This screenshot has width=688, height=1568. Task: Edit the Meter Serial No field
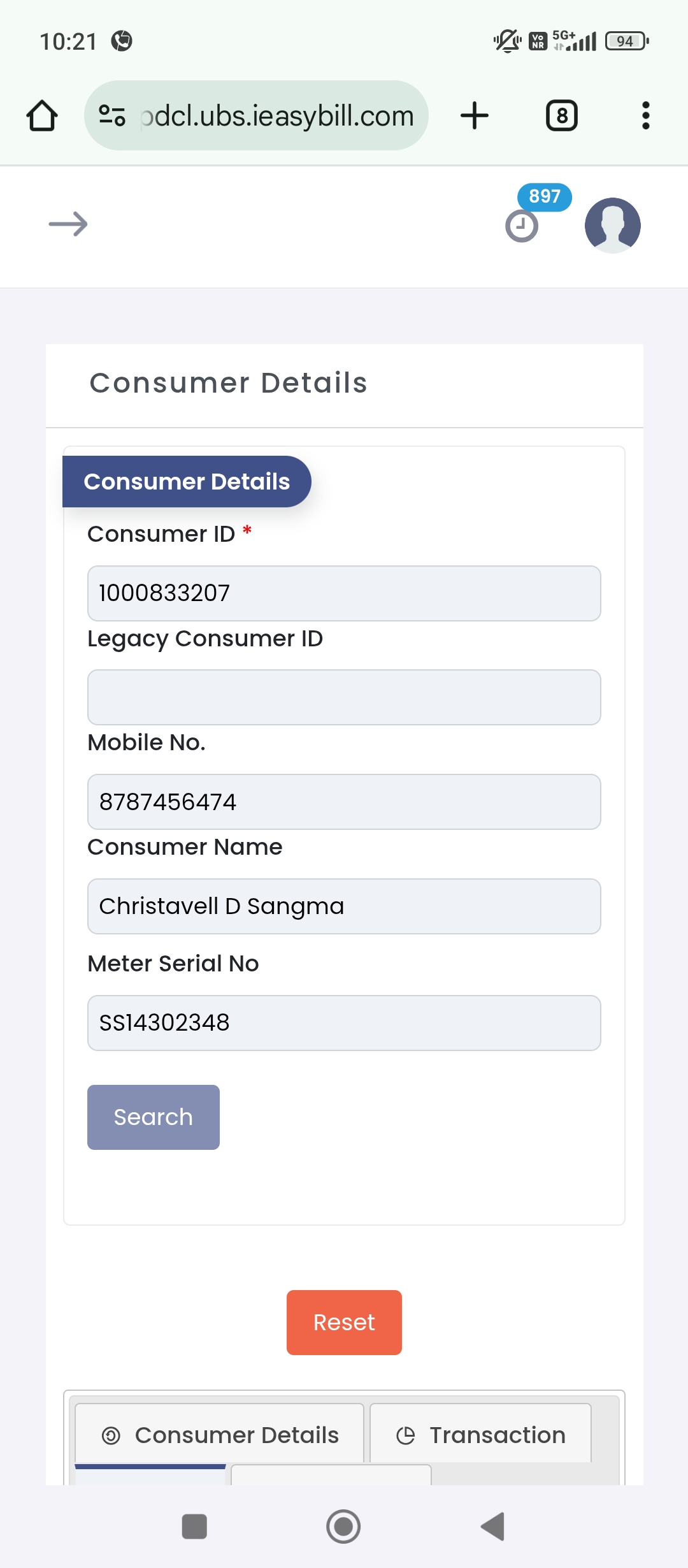tap(344, 1023)
